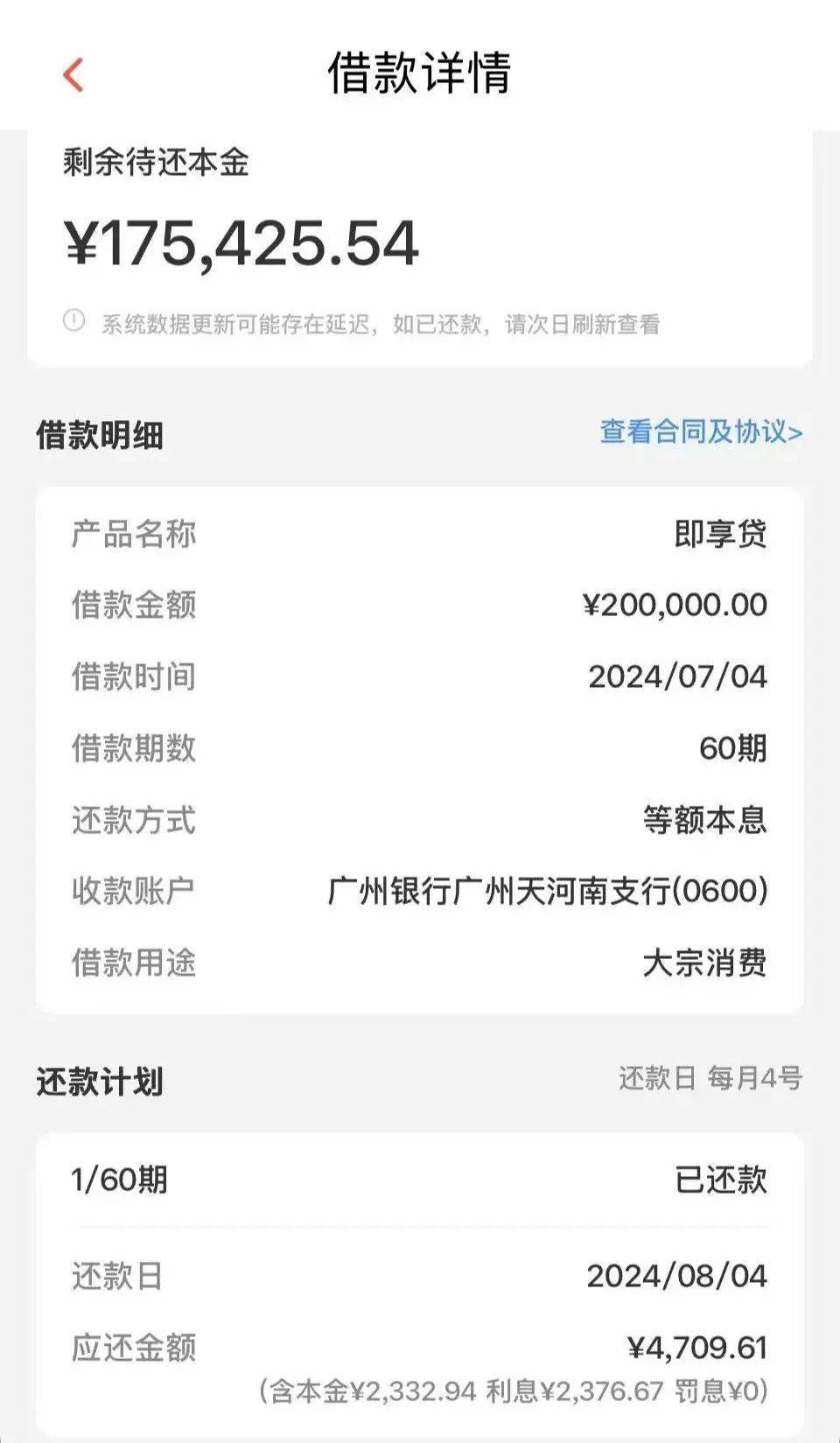Open 查看合同及协议 link
The height and width of the screenshot is (1443, 840).
pos(700,432)
